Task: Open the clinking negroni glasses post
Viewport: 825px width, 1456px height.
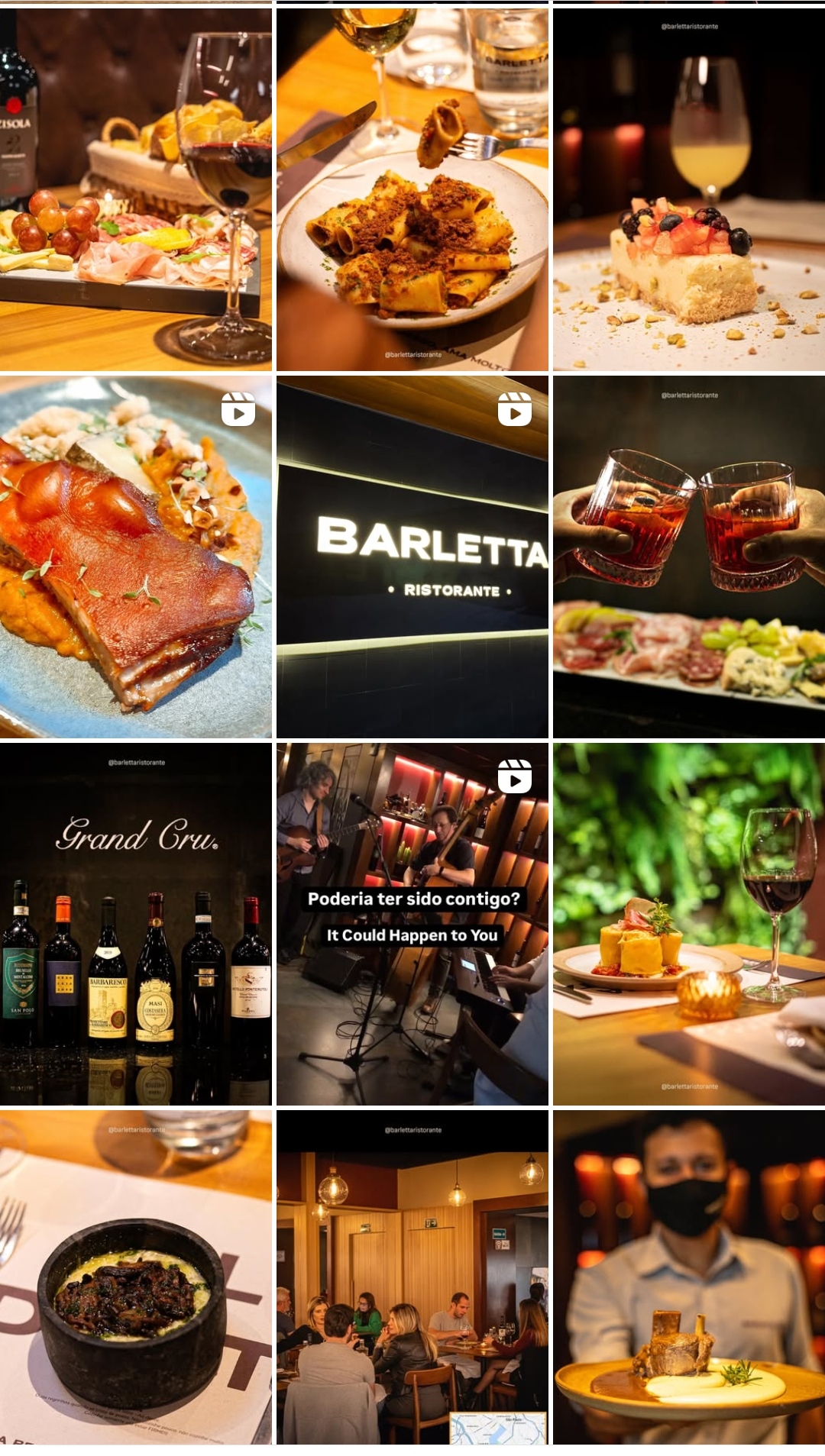Action: [x=688, y=557]
